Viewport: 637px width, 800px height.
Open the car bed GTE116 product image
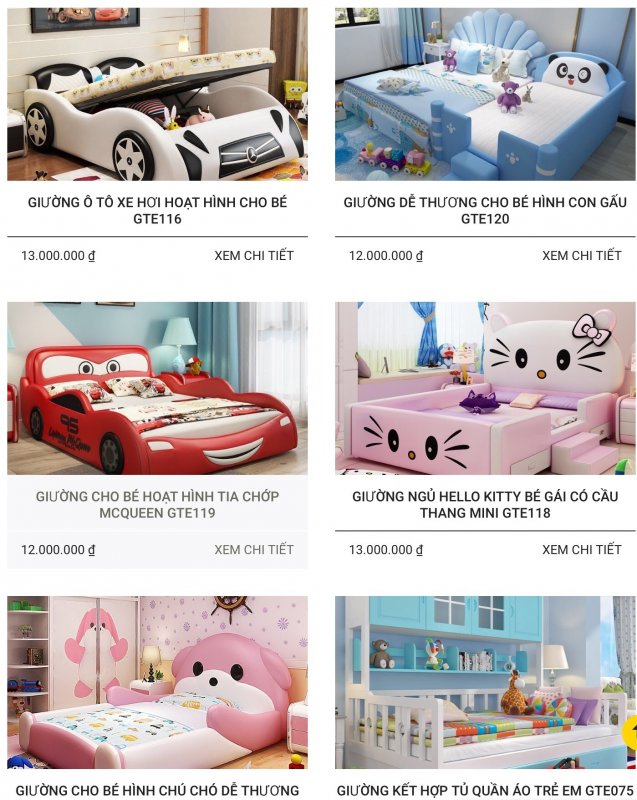[x=157, y=94]
